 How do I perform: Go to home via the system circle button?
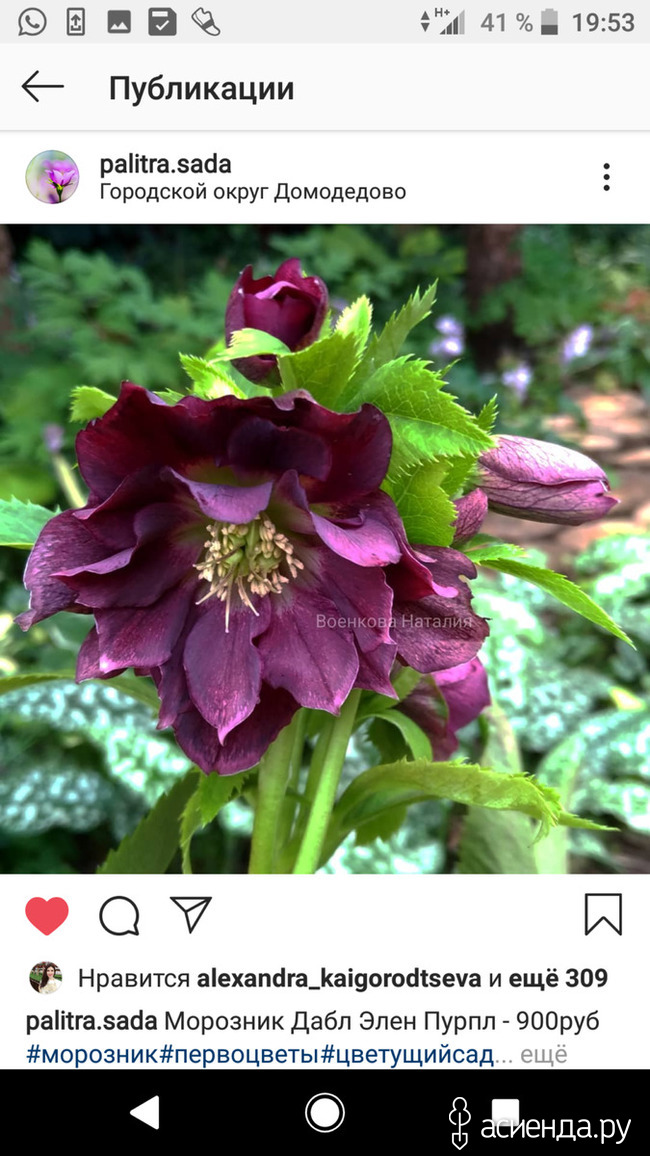pos(325,1112)
